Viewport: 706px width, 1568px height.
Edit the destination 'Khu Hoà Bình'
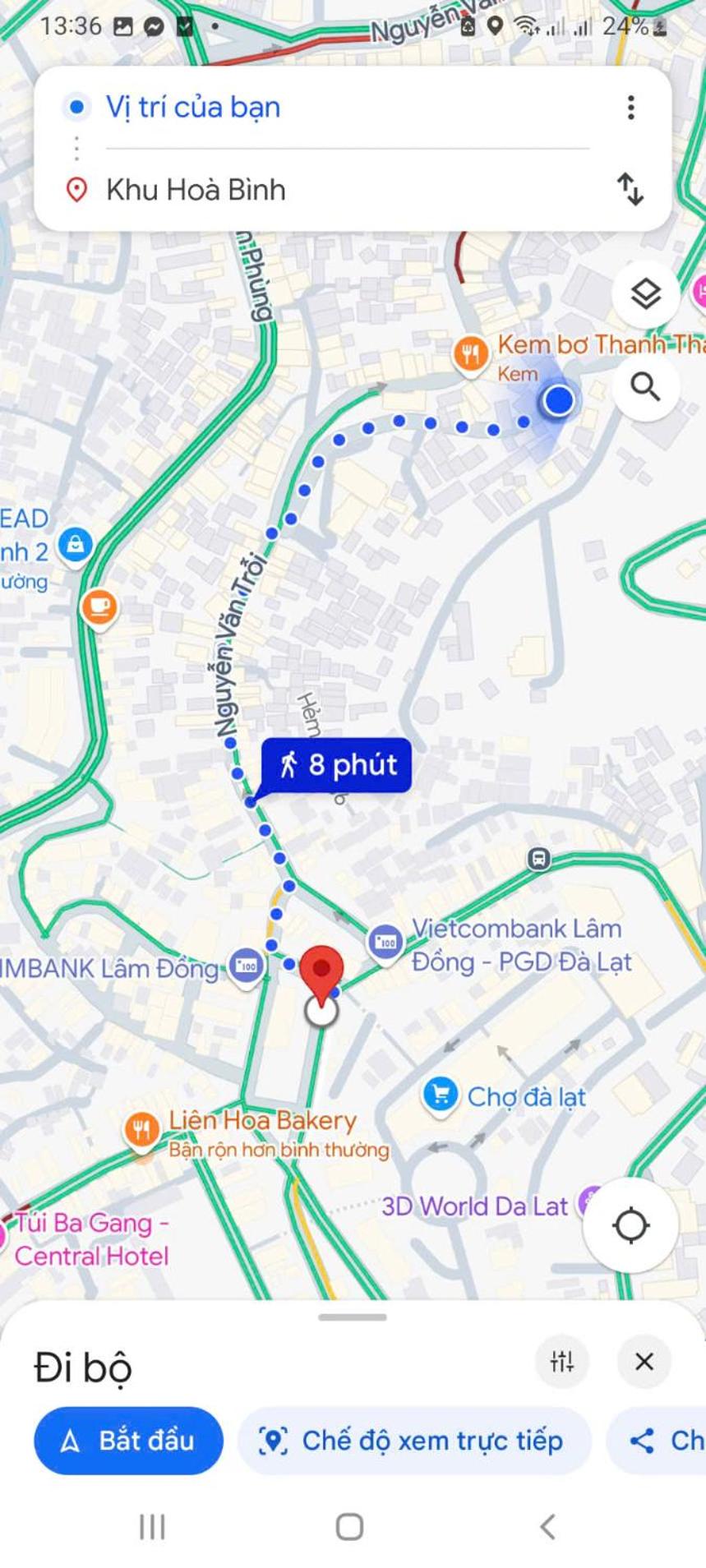pyautogui.click(x=196, y=190)
